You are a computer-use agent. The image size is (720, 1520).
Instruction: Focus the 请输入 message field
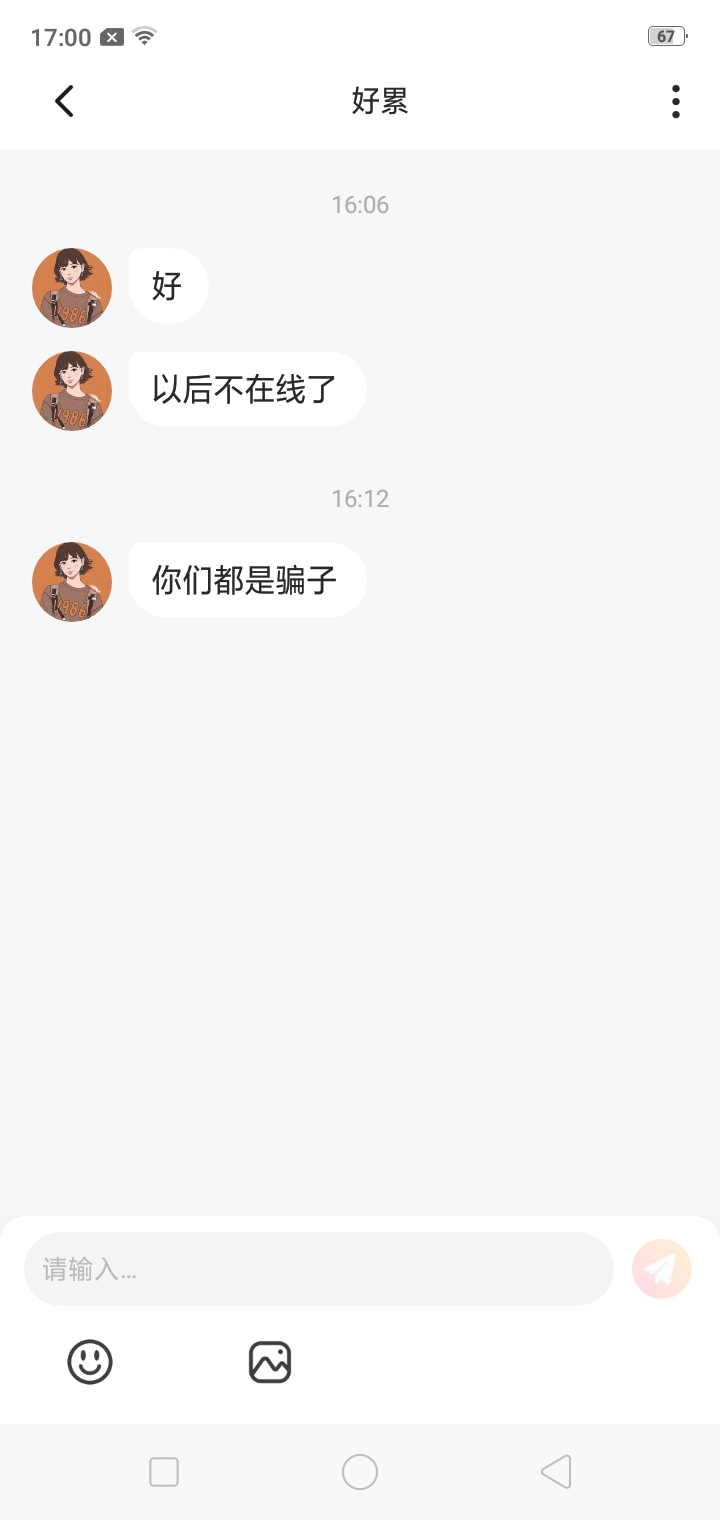[x=318, y=1269]
